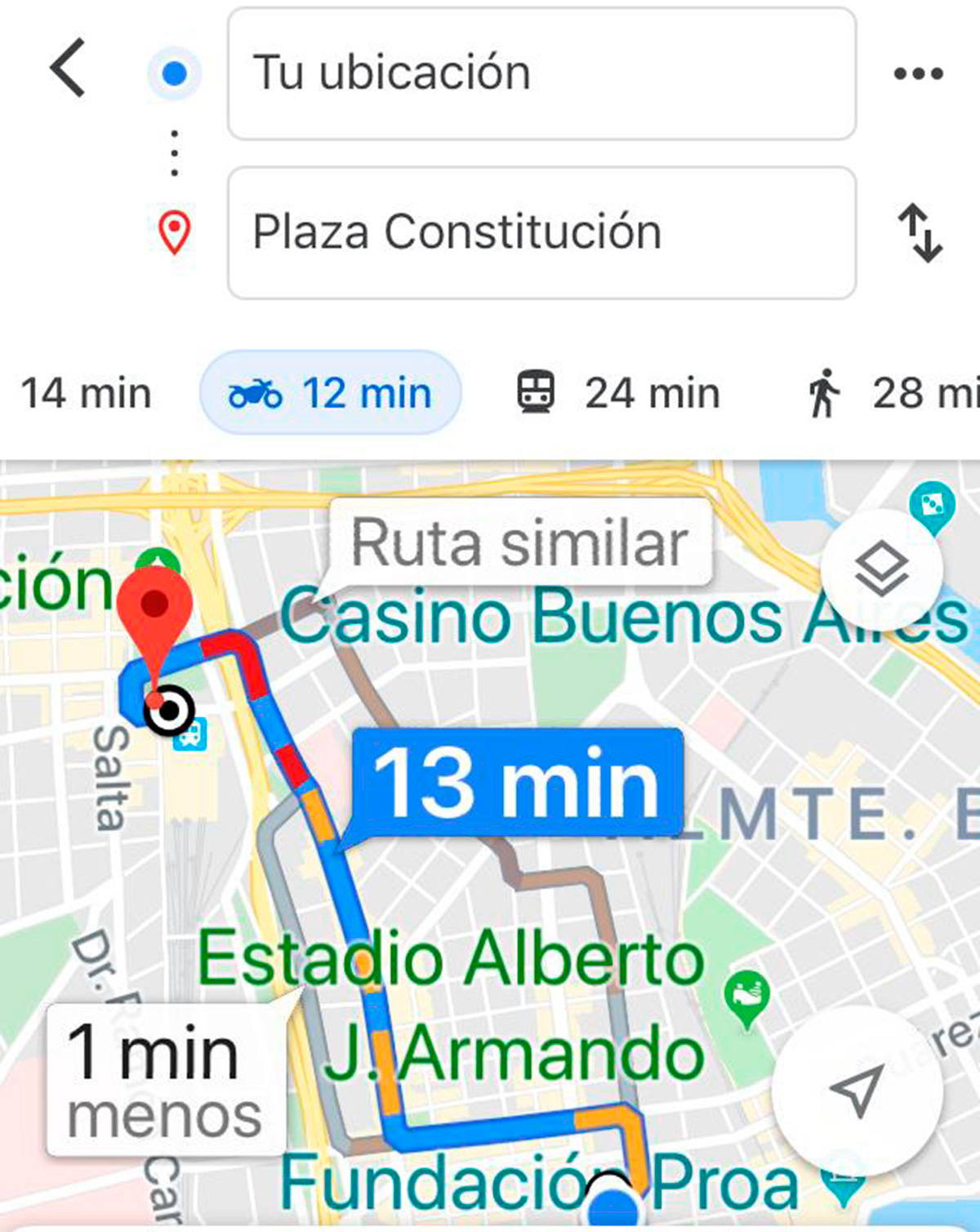The height and width of the screenshot is (1232, 980).
Task: Tap the swap origin and destination arrows
Action: [921, 231]
